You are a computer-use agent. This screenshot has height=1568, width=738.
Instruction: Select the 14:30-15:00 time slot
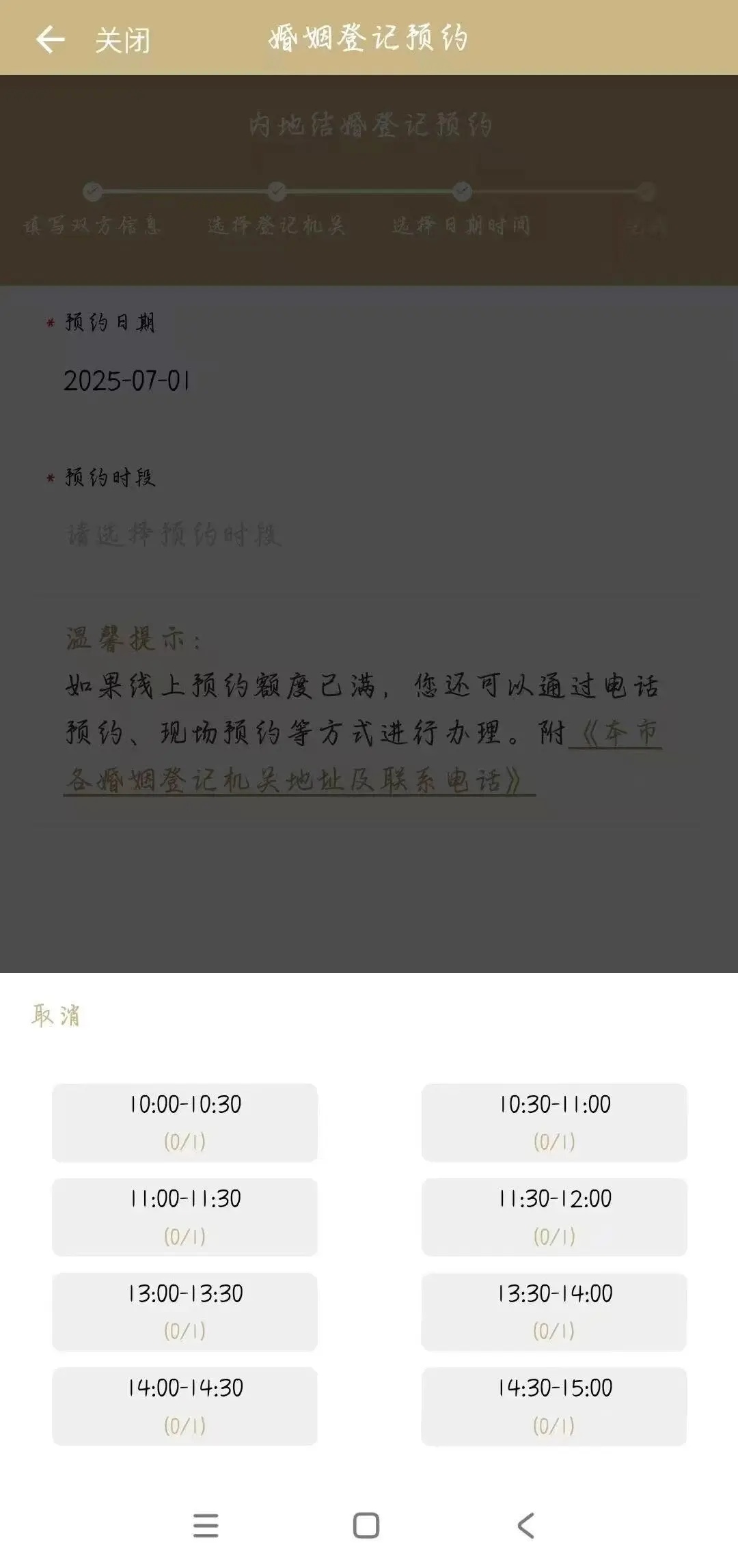[x=554, y=1406]
